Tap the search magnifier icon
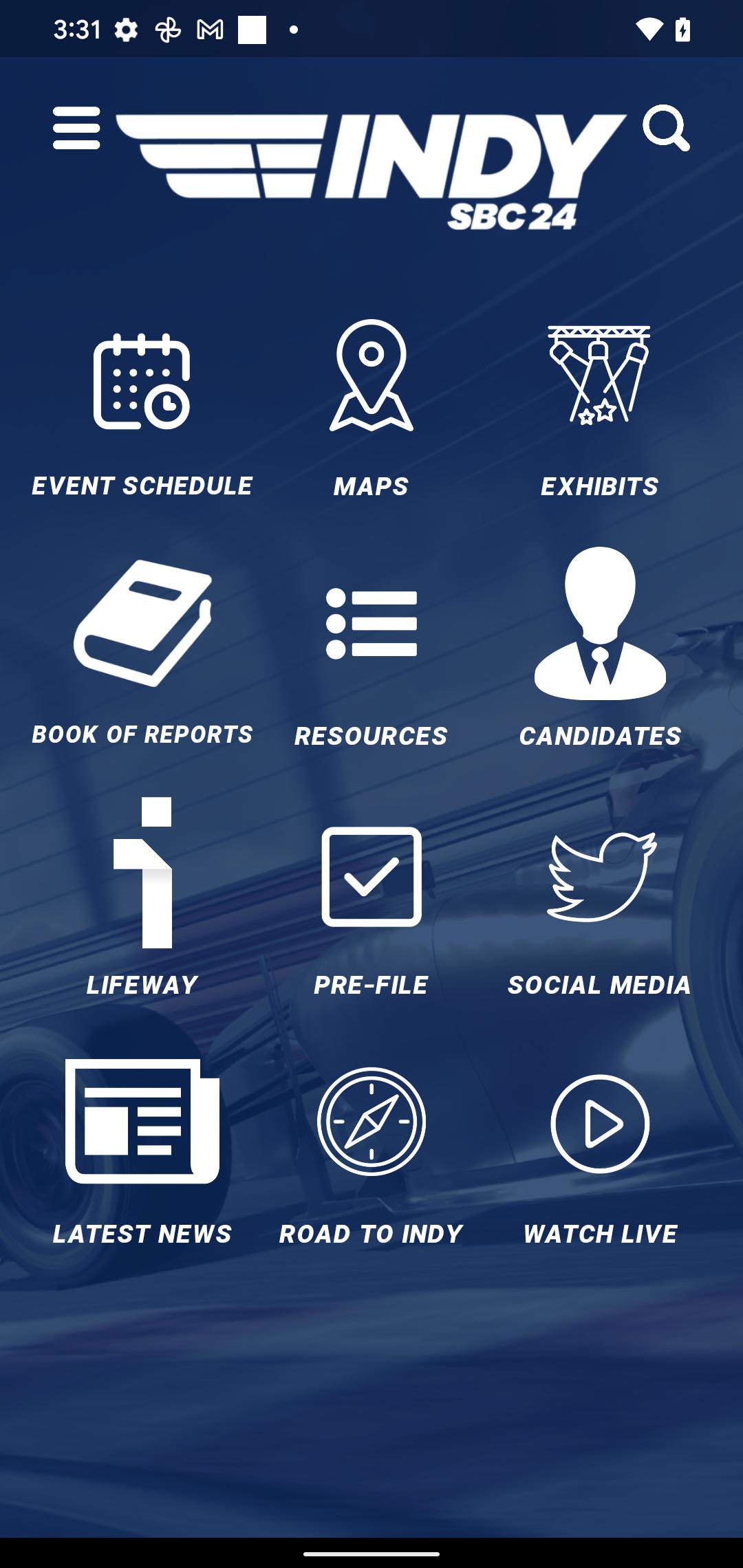 [666, 128]
